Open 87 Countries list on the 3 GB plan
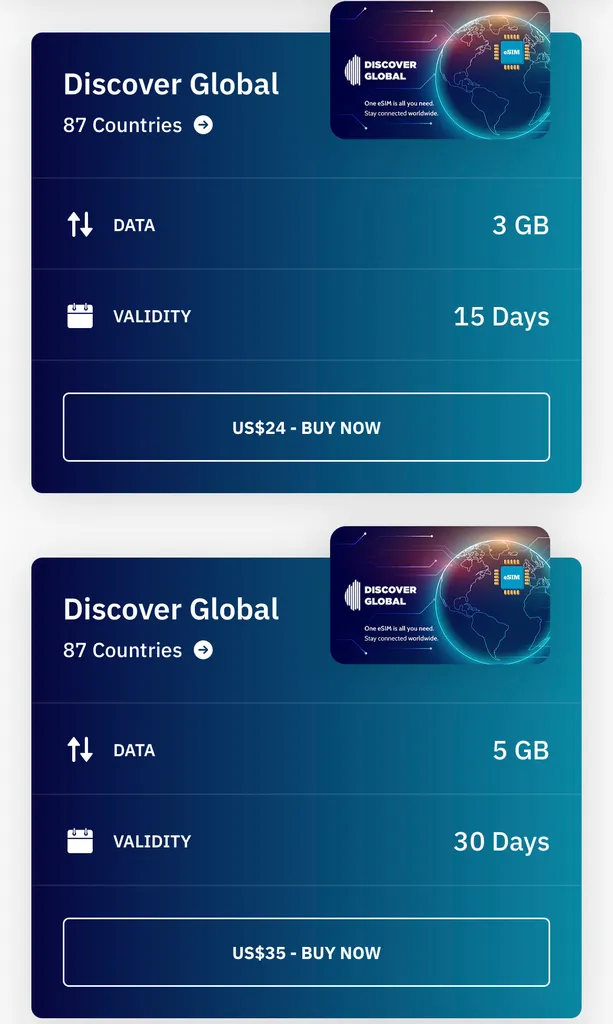 tap(138, 125)
